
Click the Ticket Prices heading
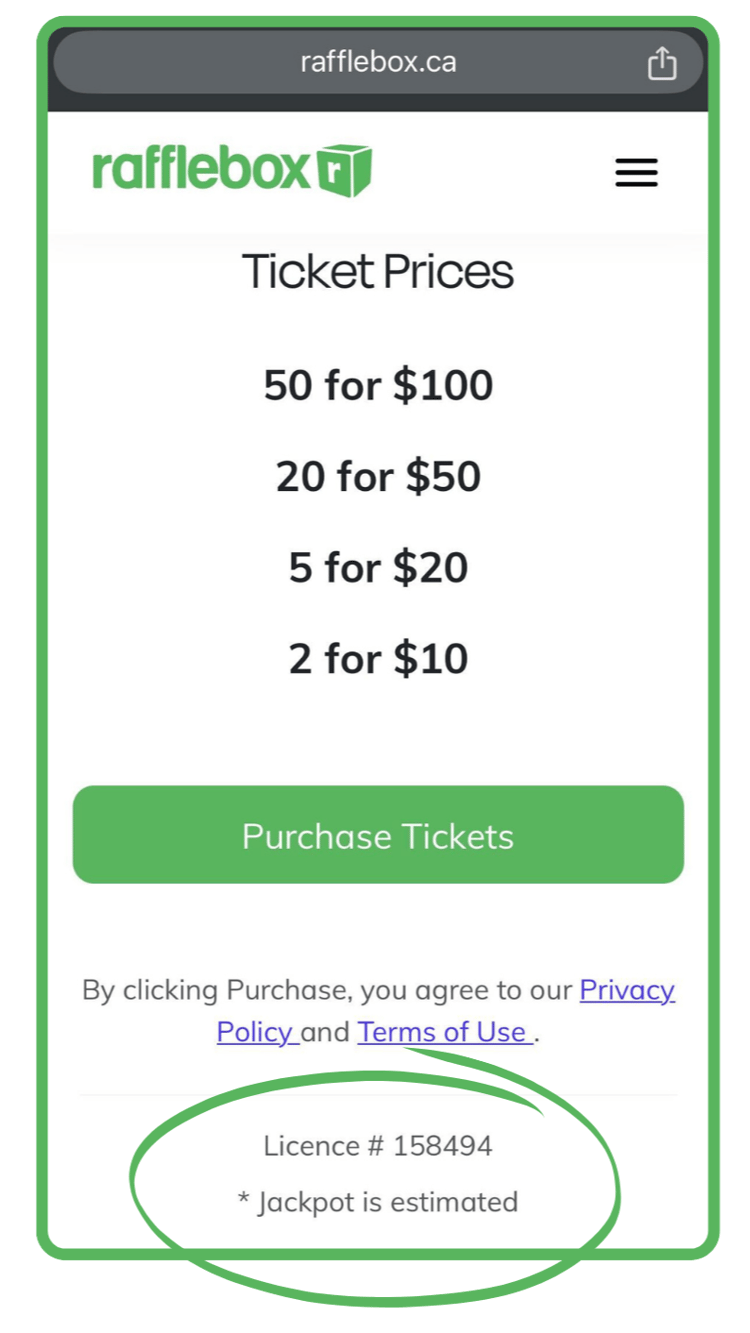pyautogui.click(x=378, y=271)
